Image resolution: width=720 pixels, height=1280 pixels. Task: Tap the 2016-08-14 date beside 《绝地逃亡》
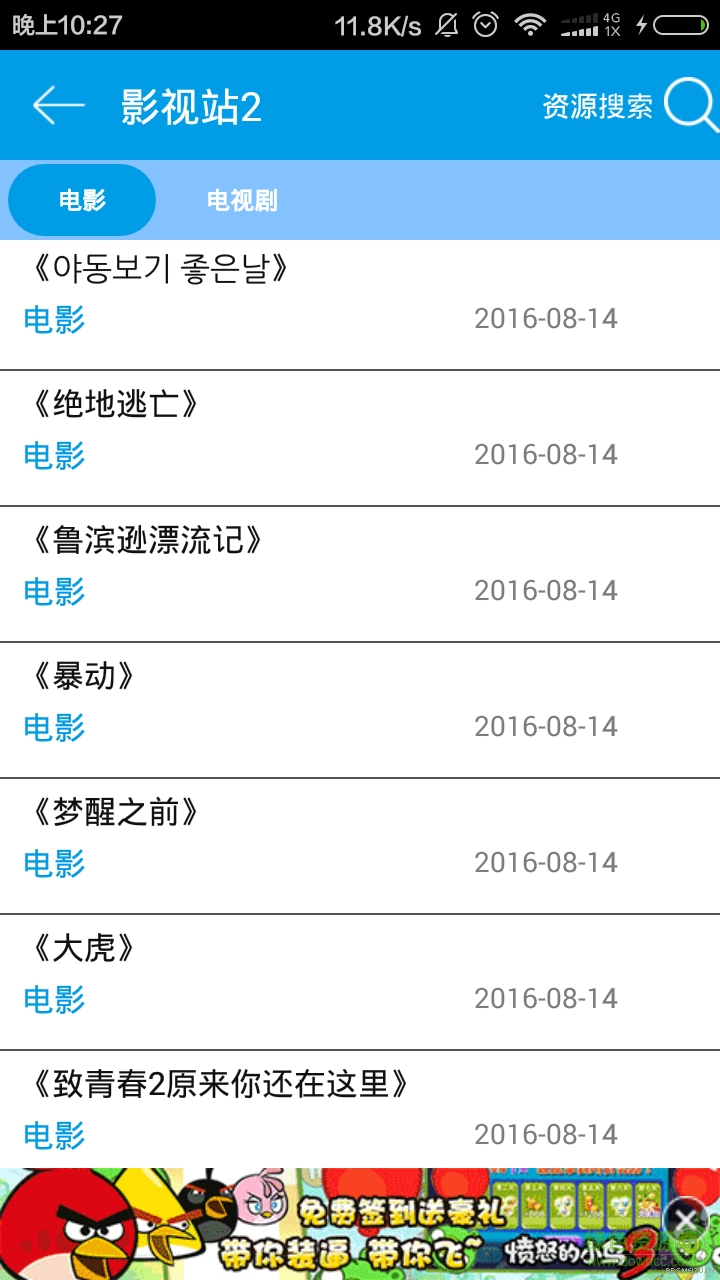(546, 454)
